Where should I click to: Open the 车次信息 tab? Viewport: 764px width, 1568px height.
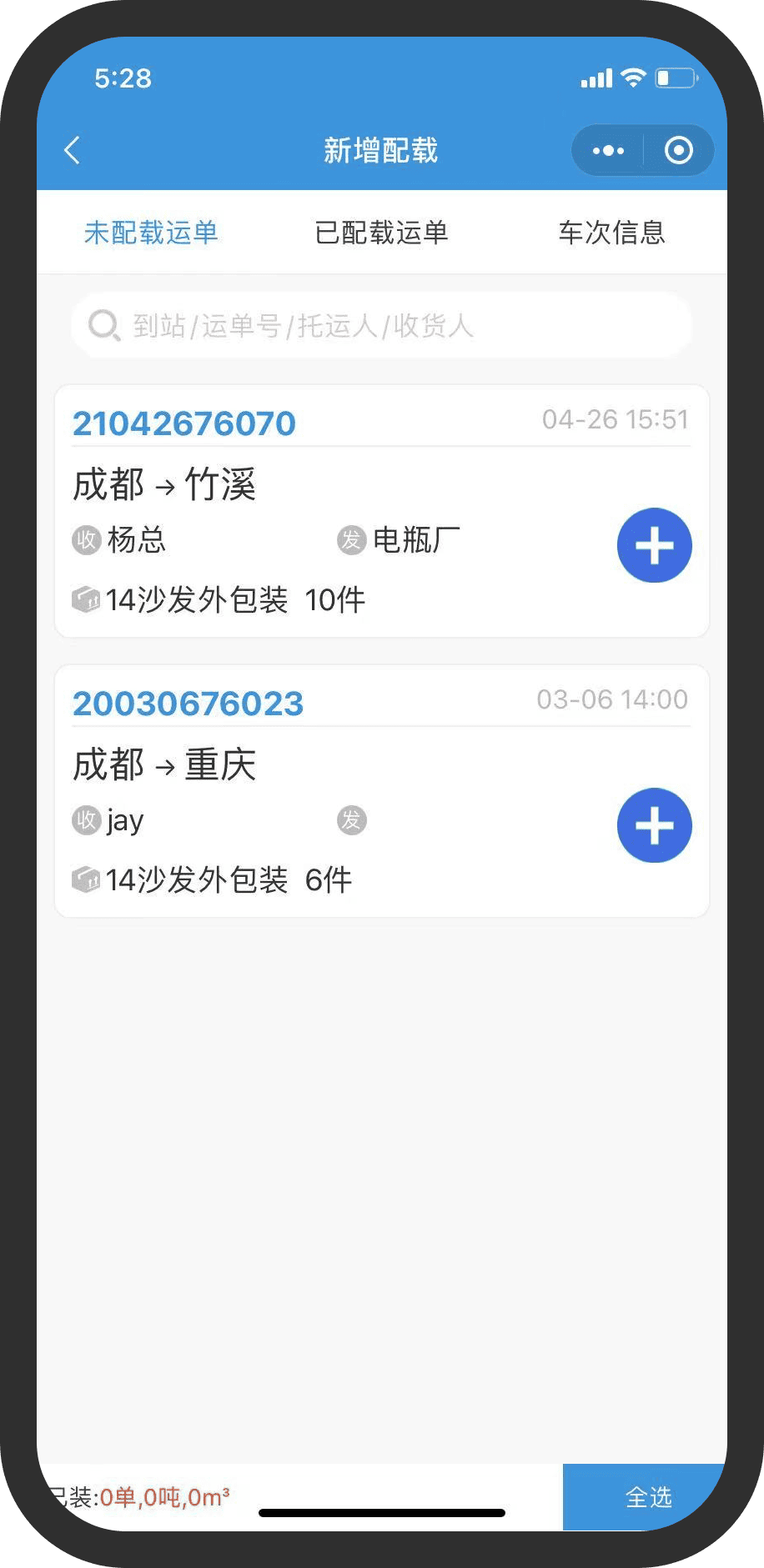click(x=611, y=233)
